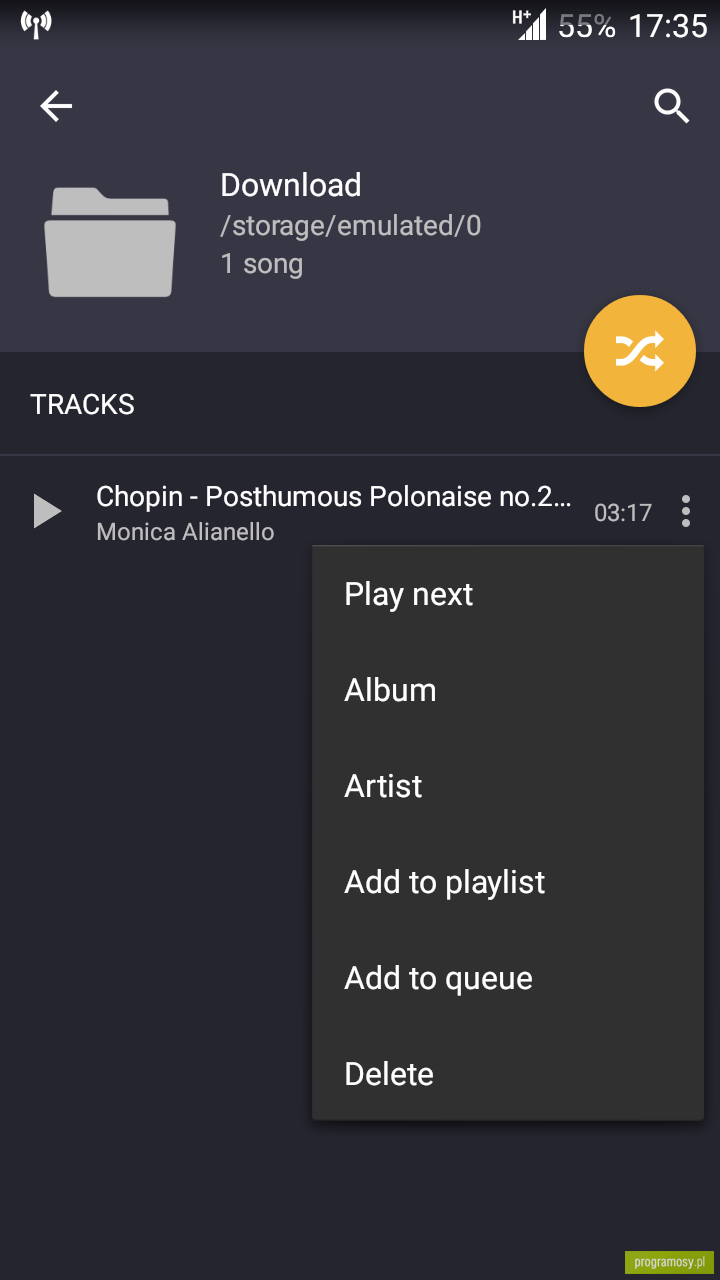This screenshot has height=1280, width=720.
Task: Open the three-dot menu beside 03:17
Action: tap(686, 511)
